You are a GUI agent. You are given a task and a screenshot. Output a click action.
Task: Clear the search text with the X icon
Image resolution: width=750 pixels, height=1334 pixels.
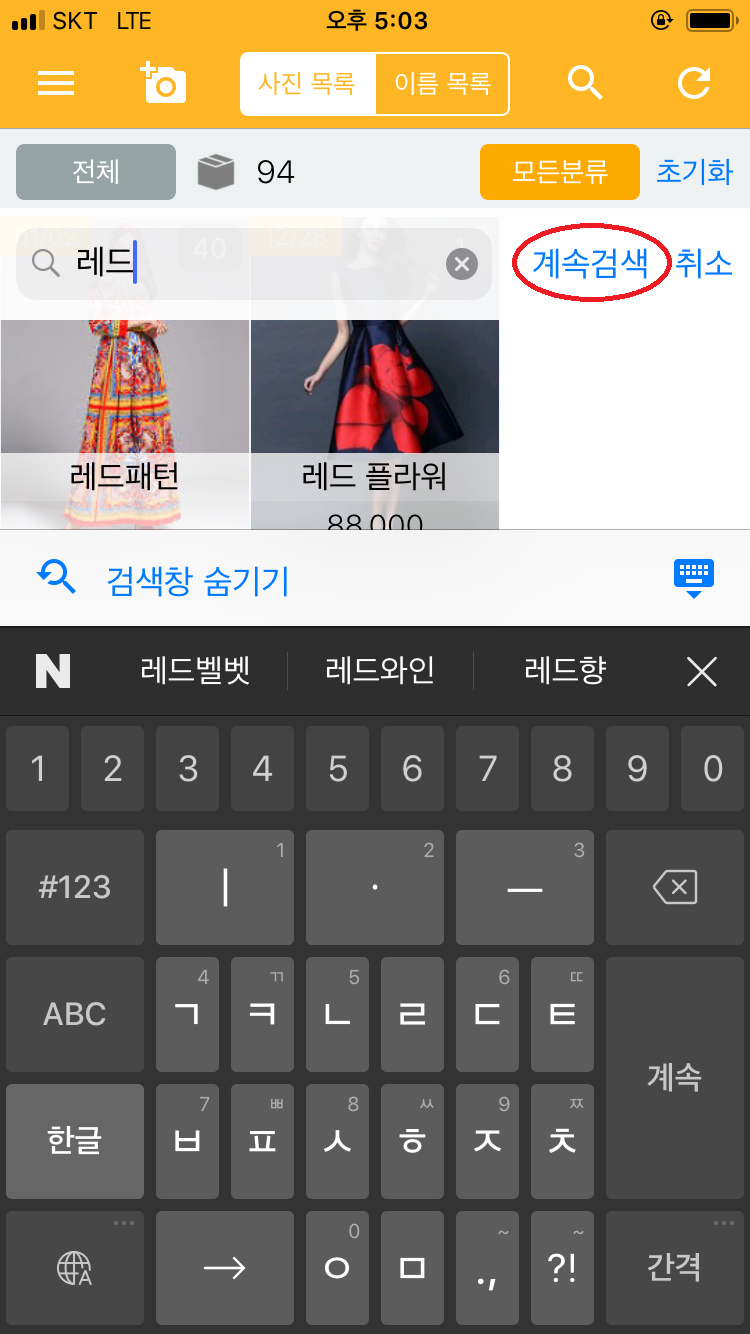461,264
